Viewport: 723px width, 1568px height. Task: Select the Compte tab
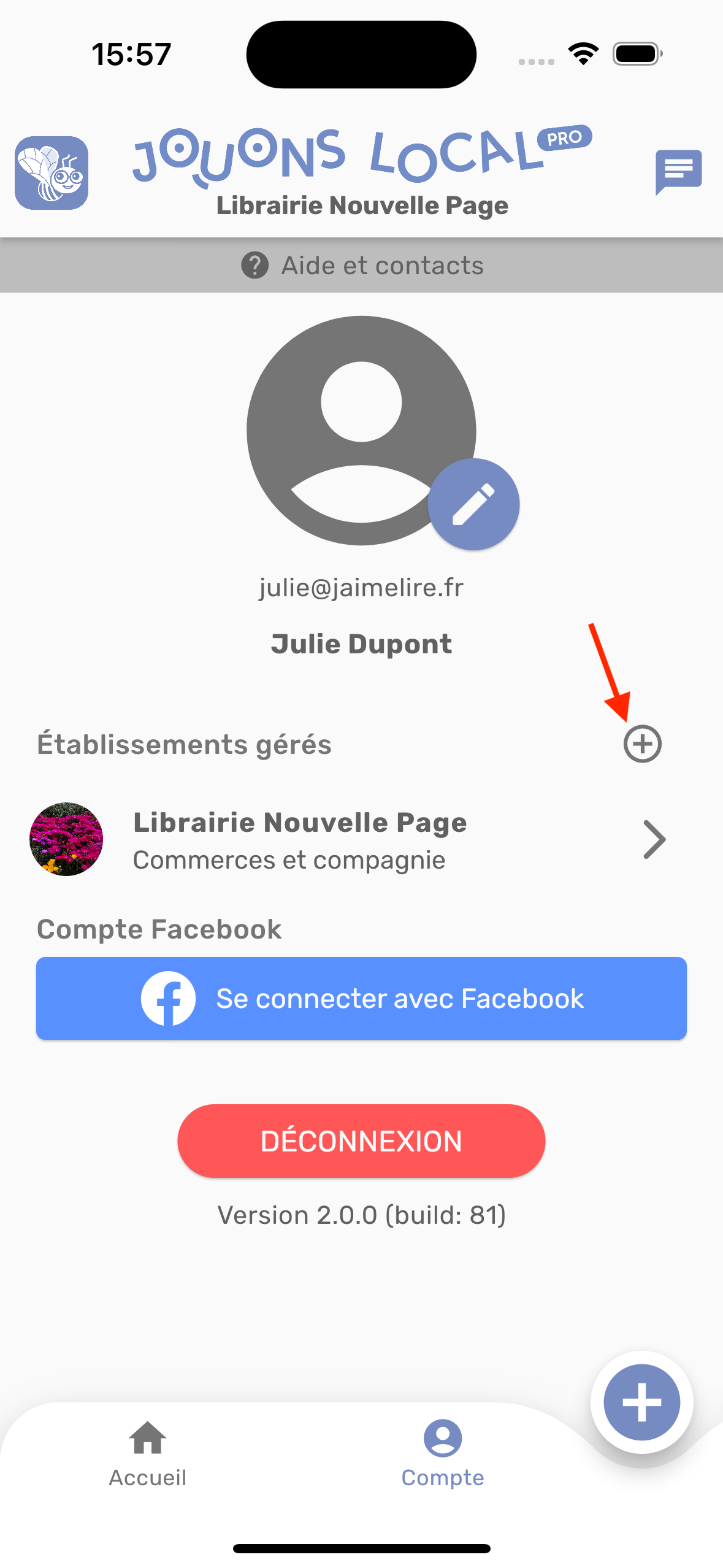click(x=443, y=1454)
